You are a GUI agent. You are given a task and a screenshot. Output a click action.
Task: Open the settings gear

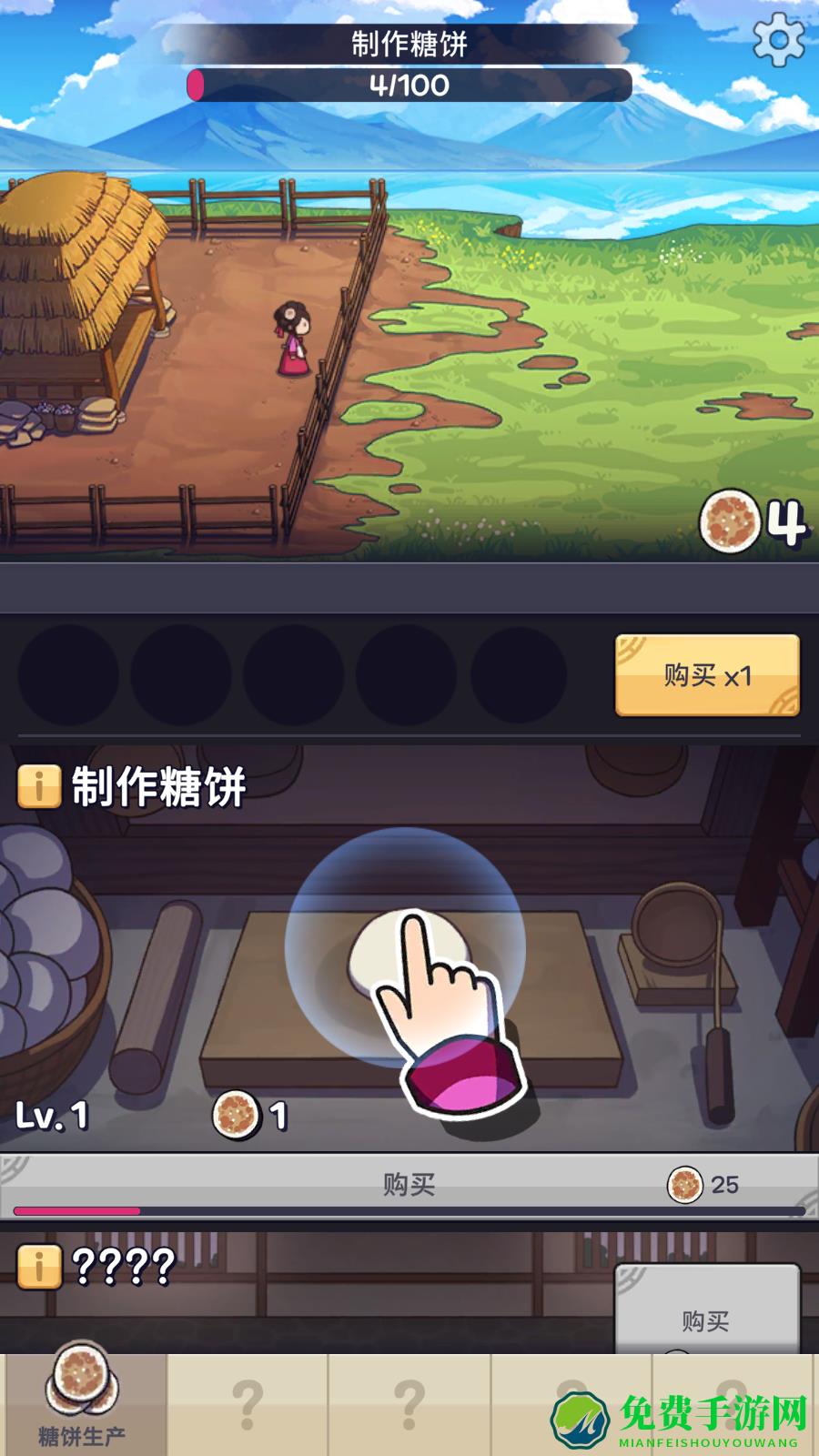click(779, 40)
